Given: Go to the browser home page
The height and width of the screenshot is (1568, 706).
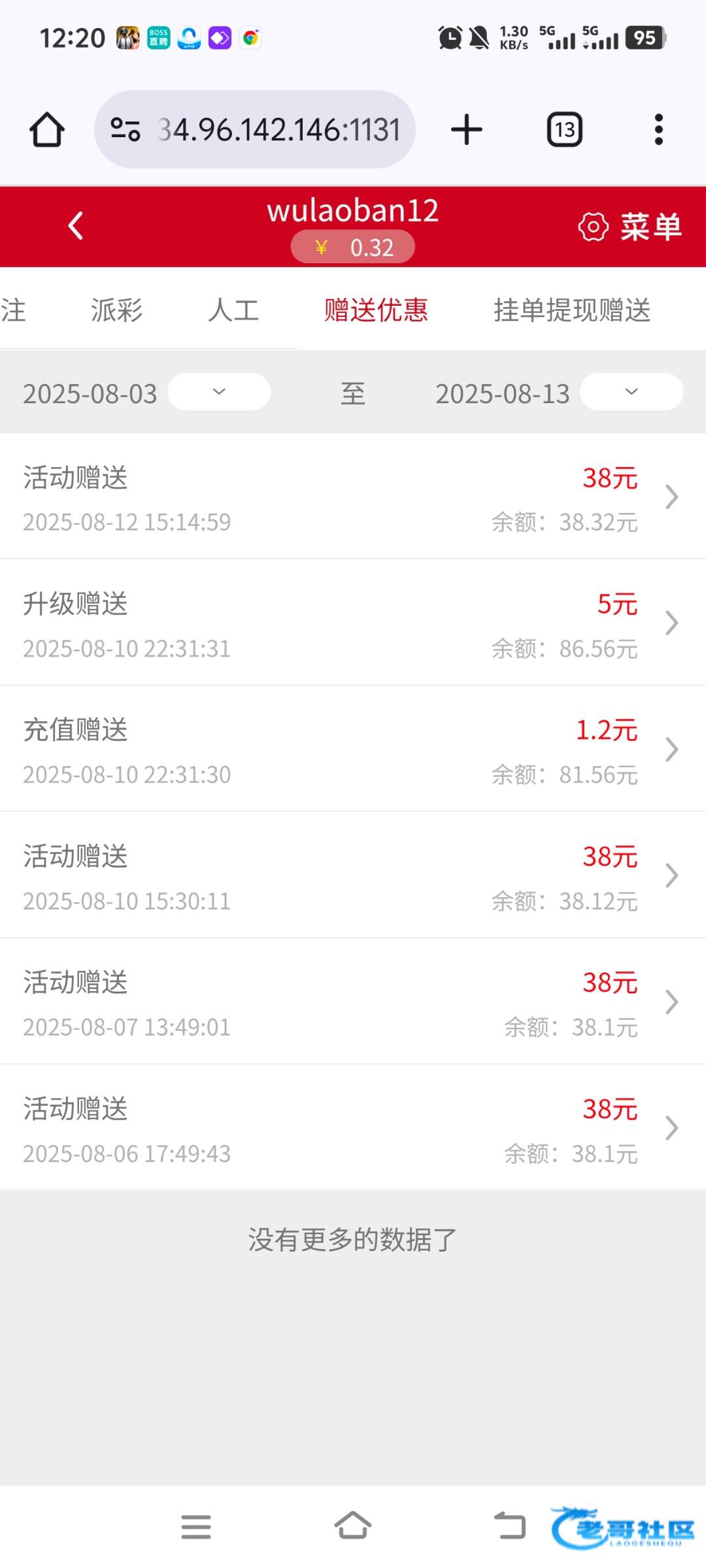Looking at the screenshot, I should point(47,129).
